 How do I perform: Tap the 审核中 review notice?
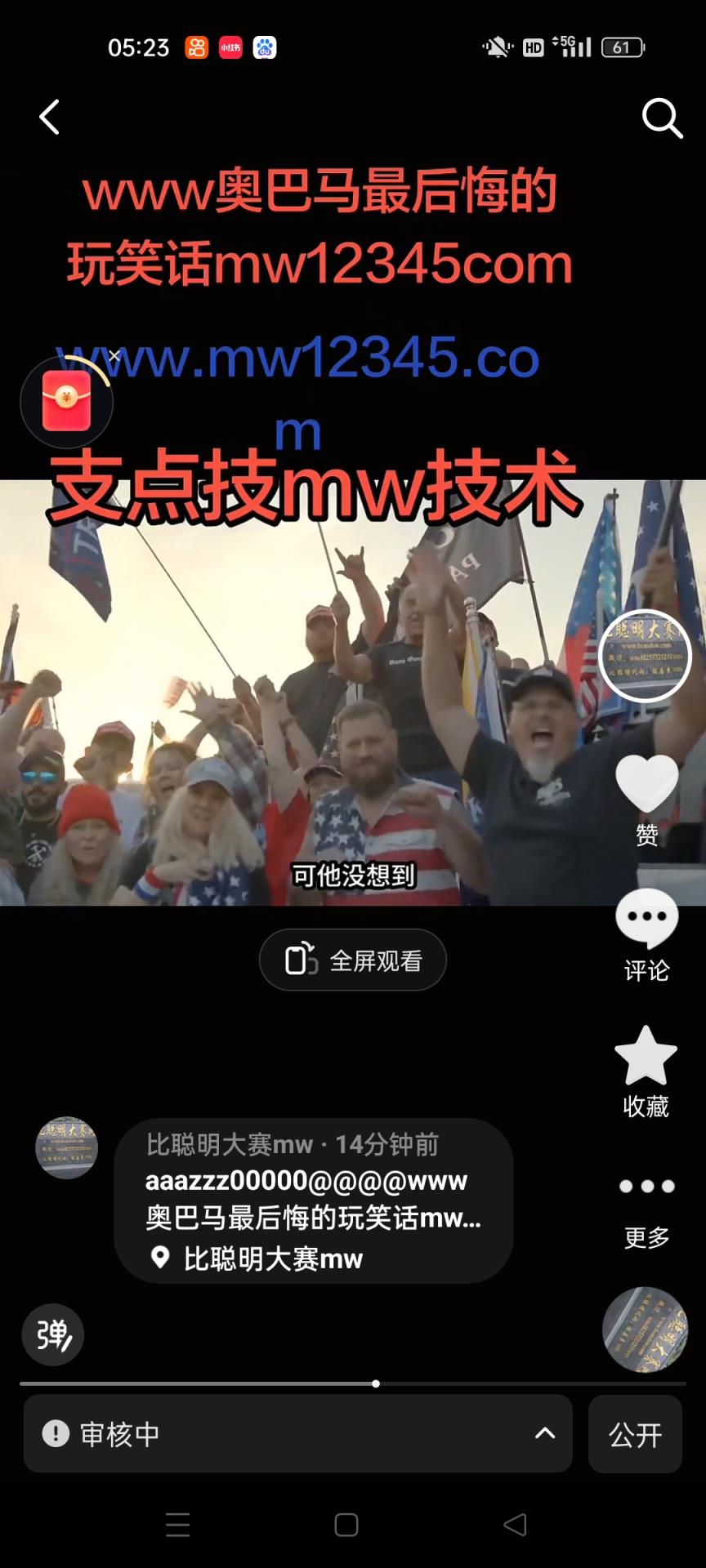tap(123, 1434)
